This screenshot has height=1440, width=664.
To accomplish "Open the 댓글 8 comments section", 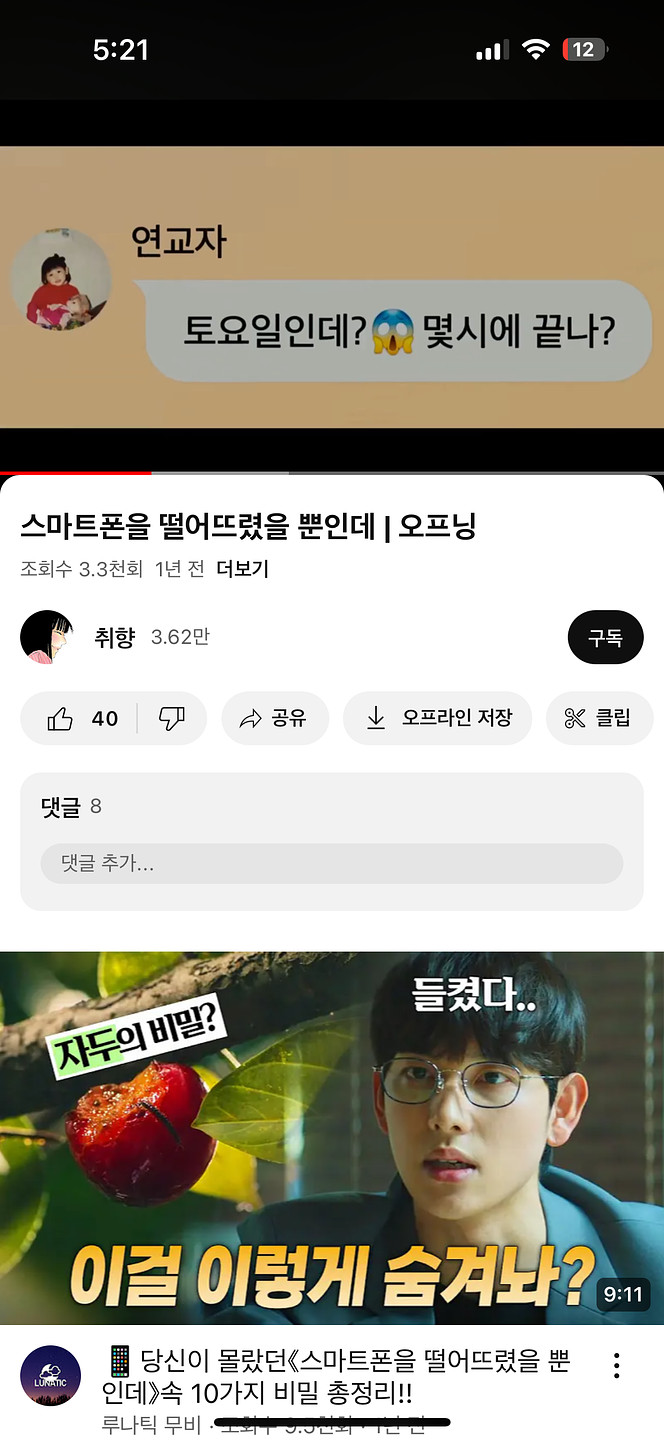I will coord(72,807).
